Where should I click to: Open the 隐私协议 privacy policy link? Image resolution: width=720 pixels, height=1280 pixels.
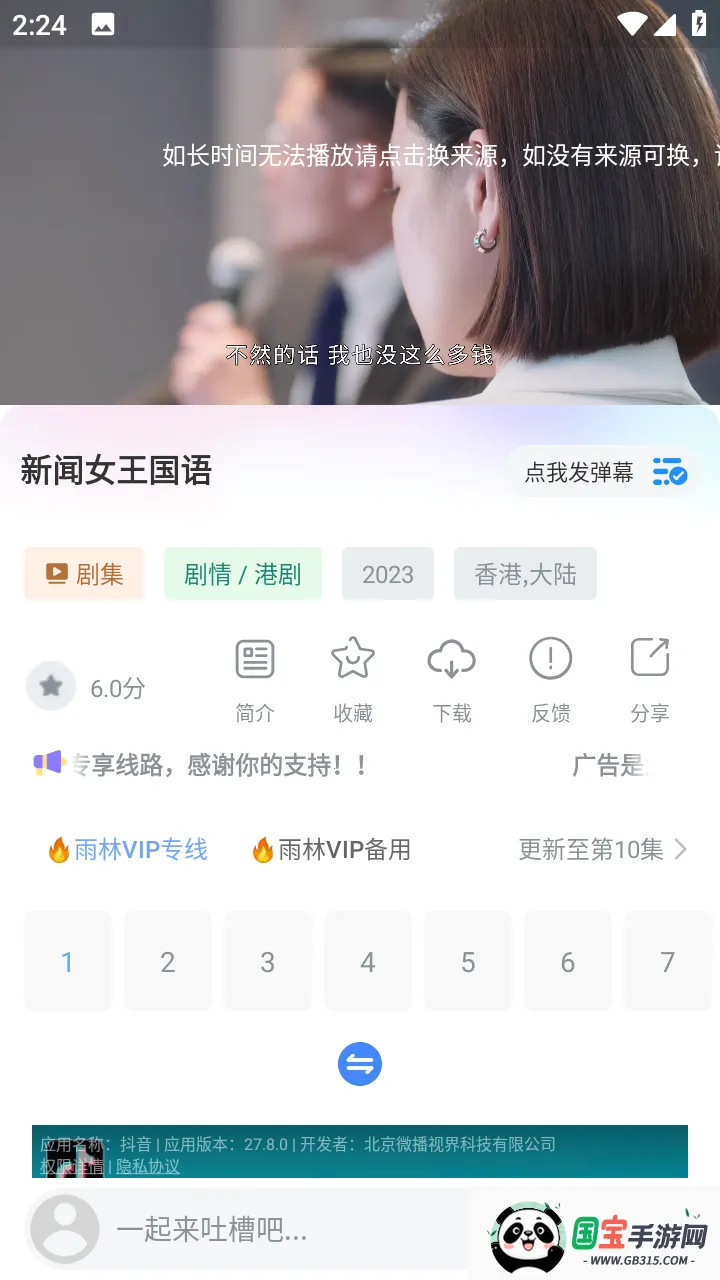coord(148,1166)
